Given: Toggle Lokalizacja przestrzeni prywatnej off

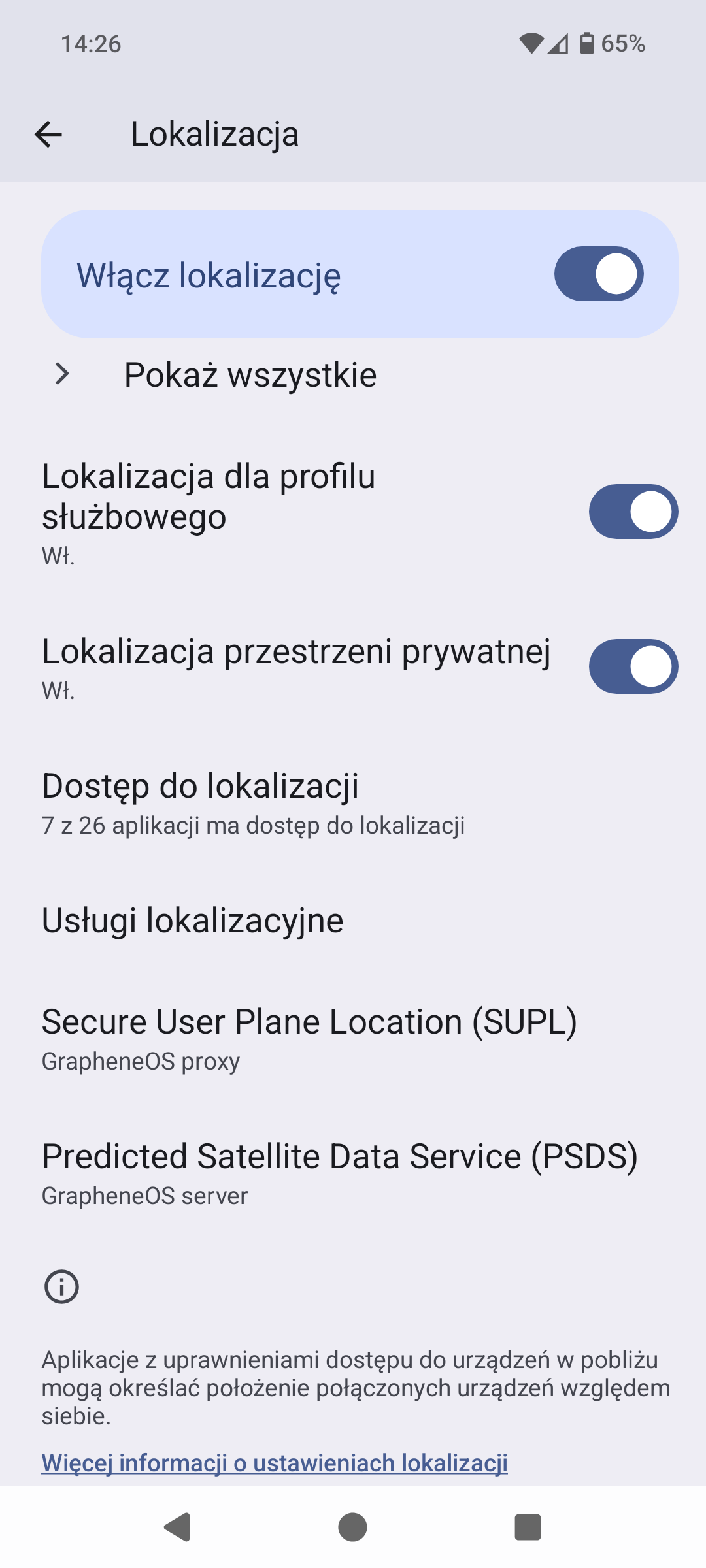Looking at the screenshot, I should coord(633,666).
